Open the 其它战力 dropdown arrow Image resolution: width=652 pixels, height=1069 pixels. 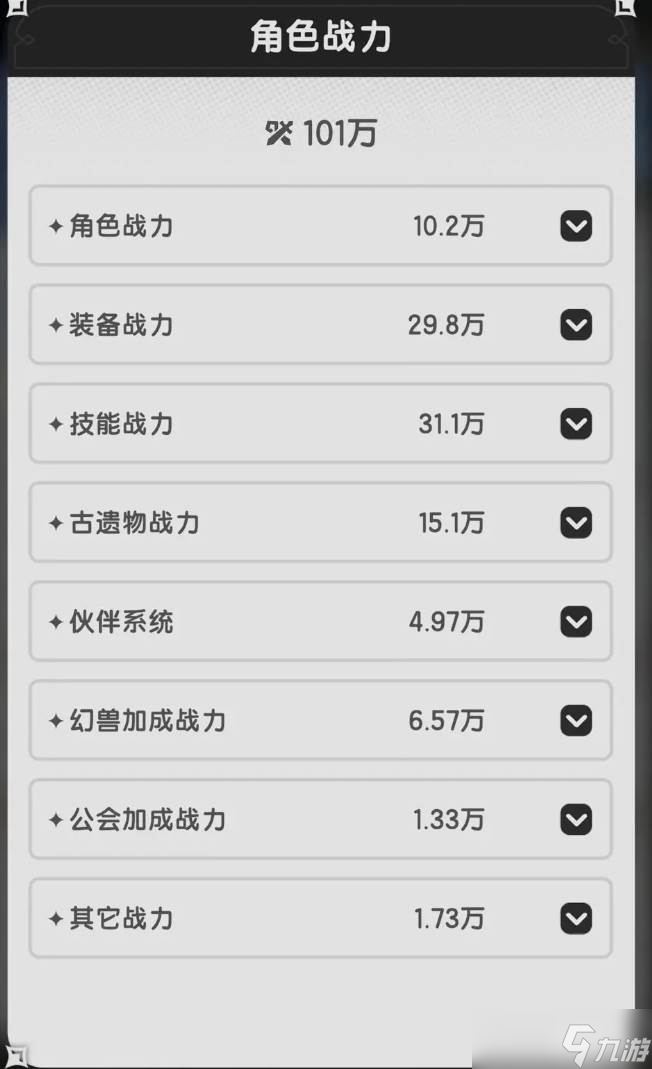575,918
